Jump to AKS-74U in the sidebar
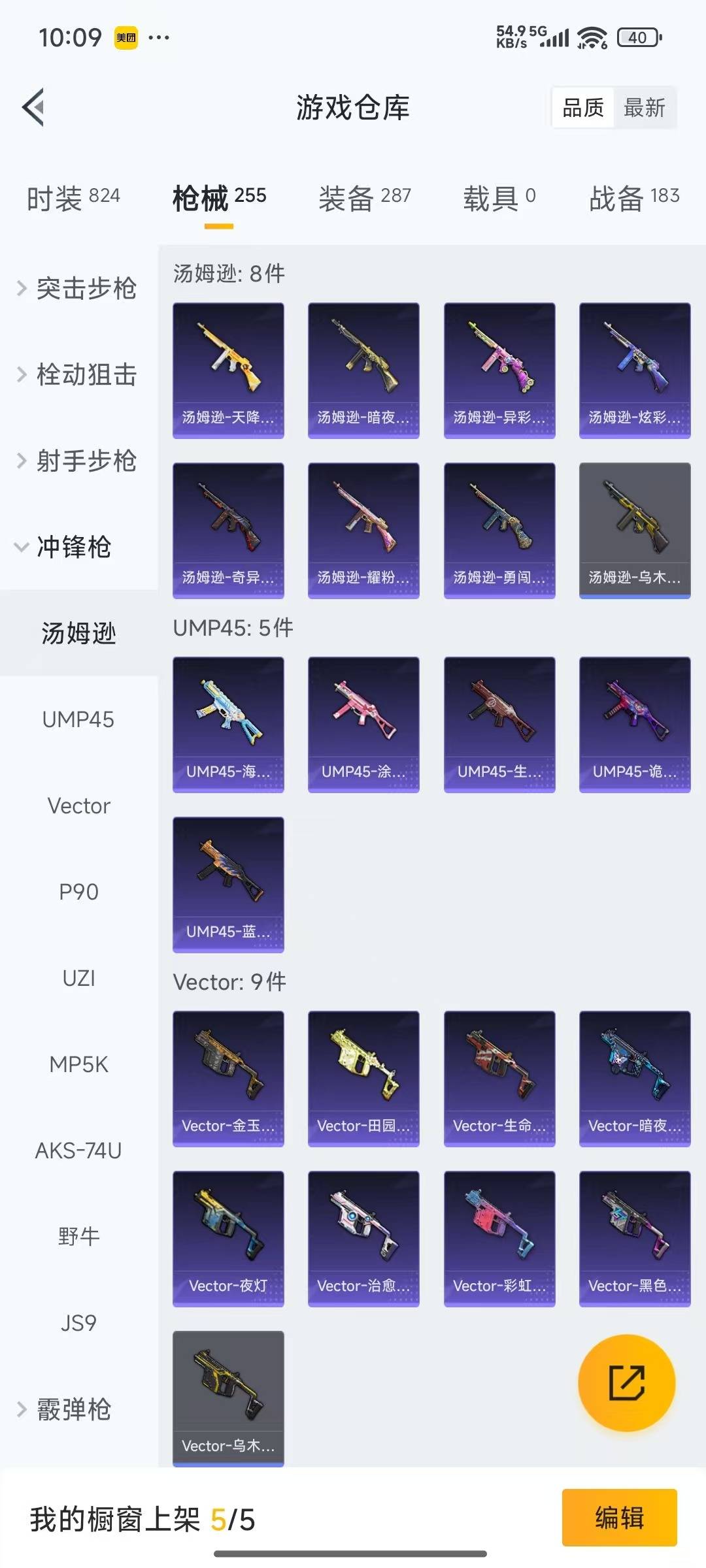706x1568 pixels. tap(78, 1151)
